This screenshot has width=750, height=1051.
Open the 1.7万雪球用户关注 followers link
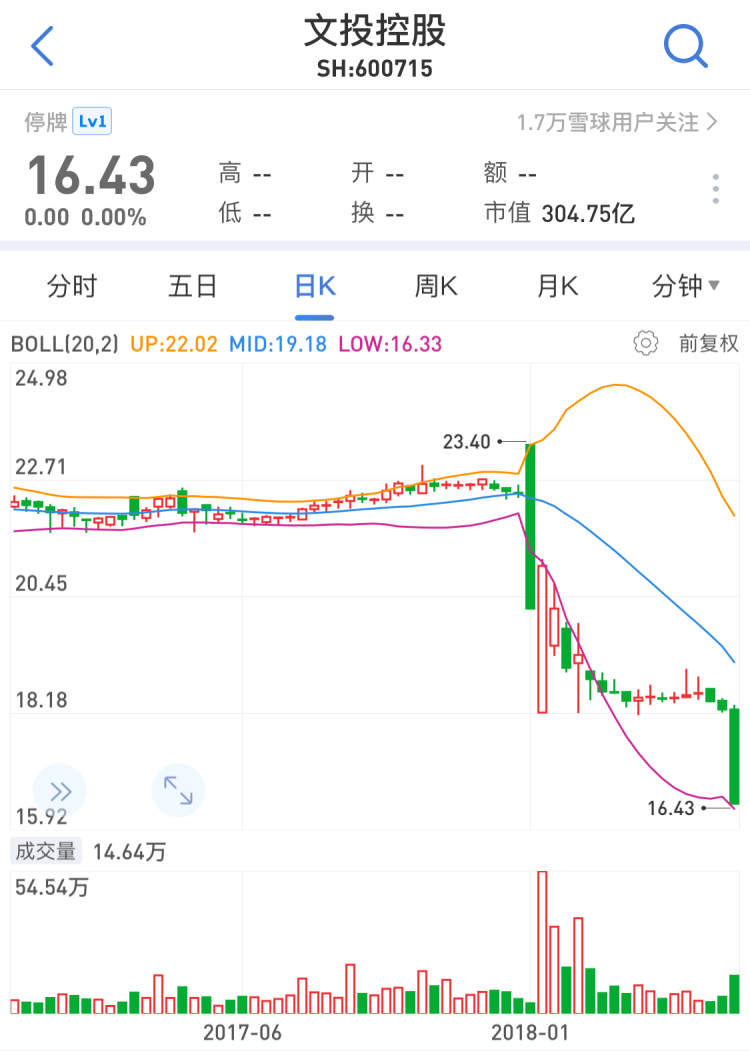tap(617, 122)
